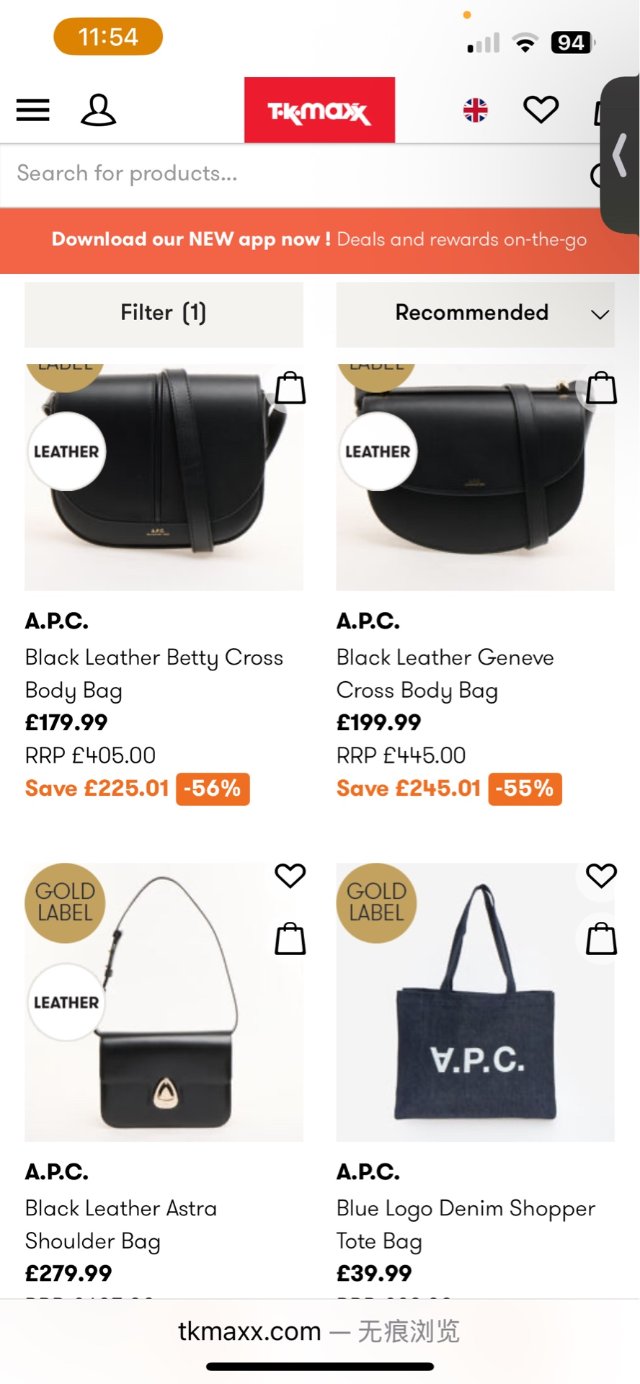Tap the tkmaxx.com browser address bar
Viewport: 640px width, 1384px height.
319,1331
